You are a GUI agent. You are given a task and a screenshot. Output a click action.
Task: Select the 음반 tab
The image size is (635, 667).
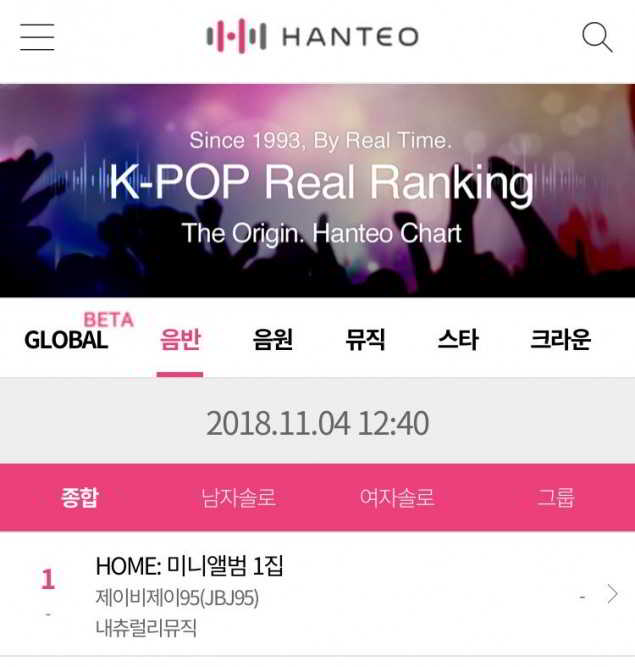tap(180, 339)
